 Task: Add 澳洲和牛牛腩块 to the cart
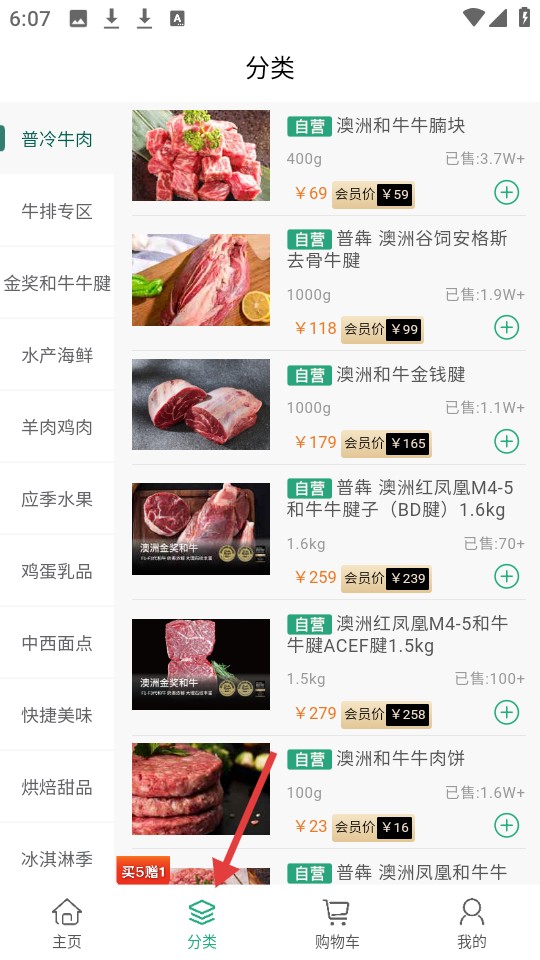pyautogui.click(x=506, y=193)
